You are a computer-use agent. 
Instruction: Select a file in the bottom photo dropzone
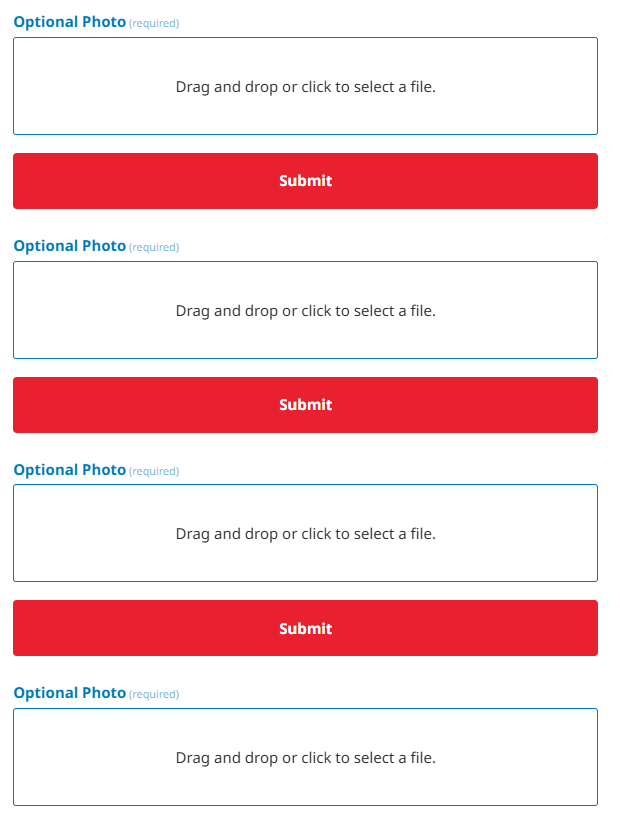(305, 757)
